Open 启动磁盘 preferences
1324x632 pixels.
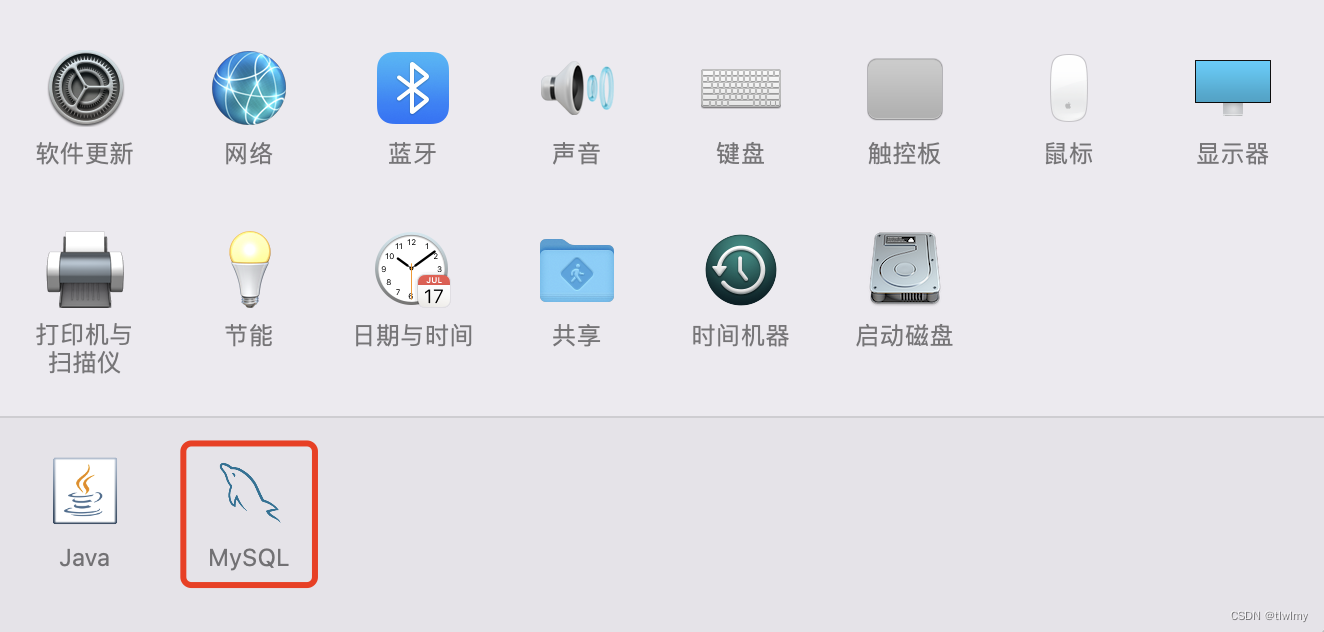click(x=905, y=270)
